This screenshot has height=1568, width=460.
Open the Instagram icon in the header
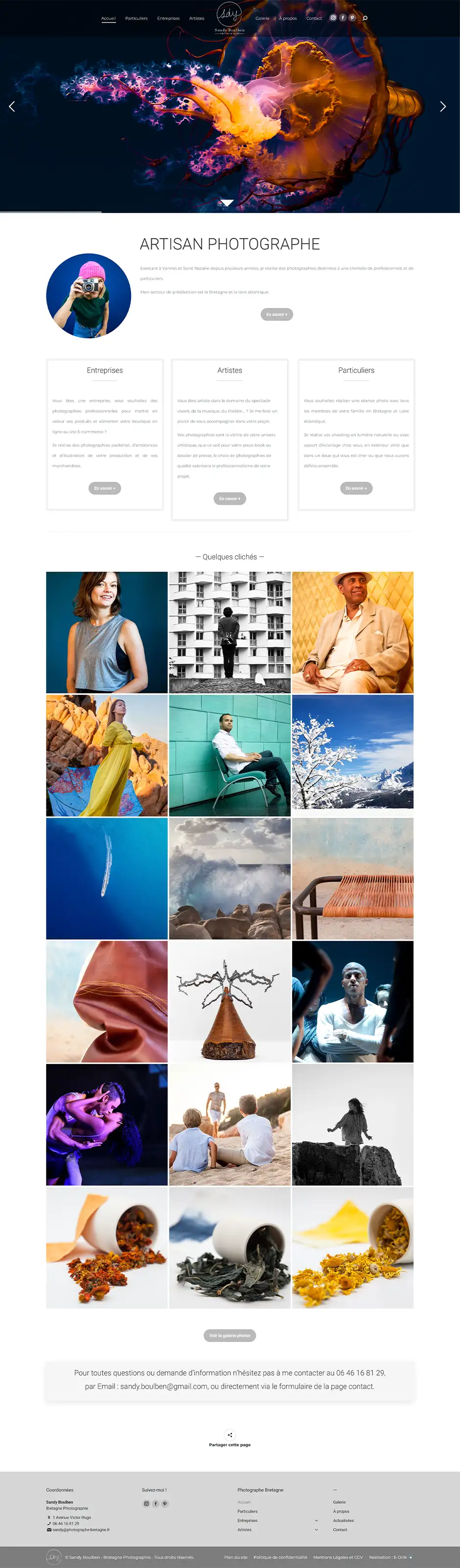tap(333, 18)
